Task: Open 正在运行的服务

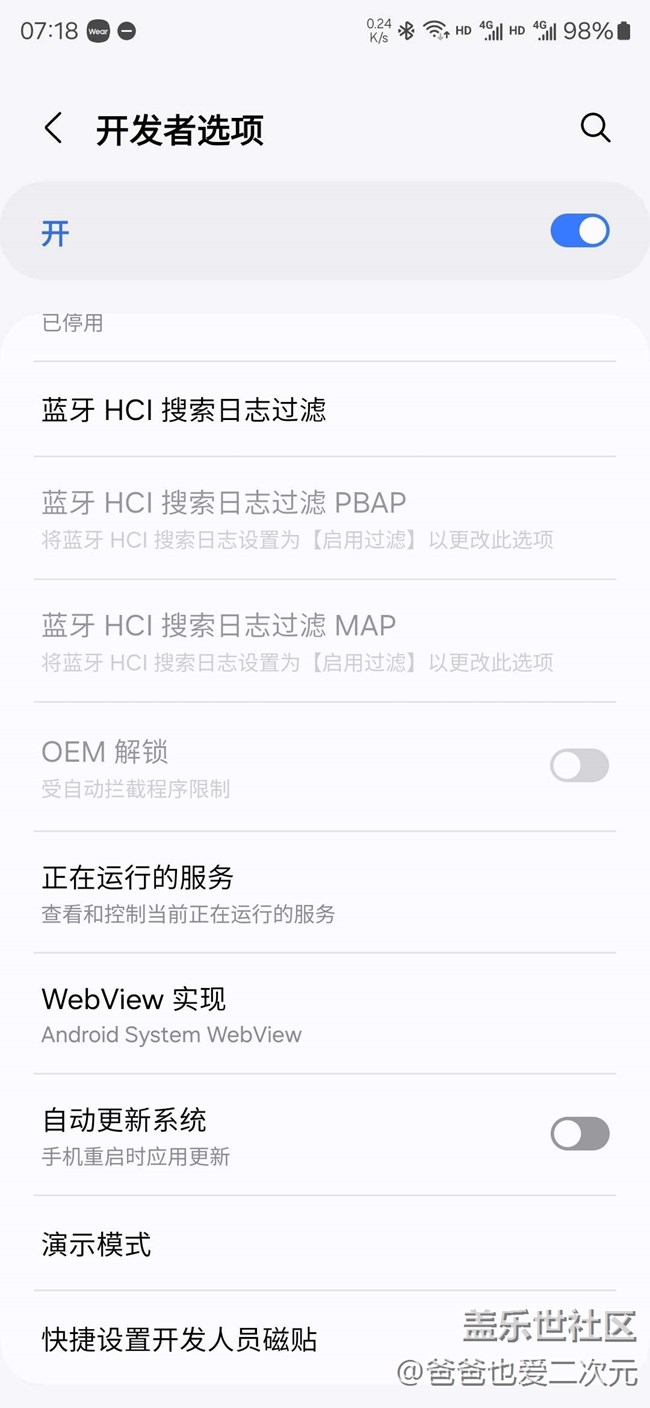Action: click(x=325, y=893)
